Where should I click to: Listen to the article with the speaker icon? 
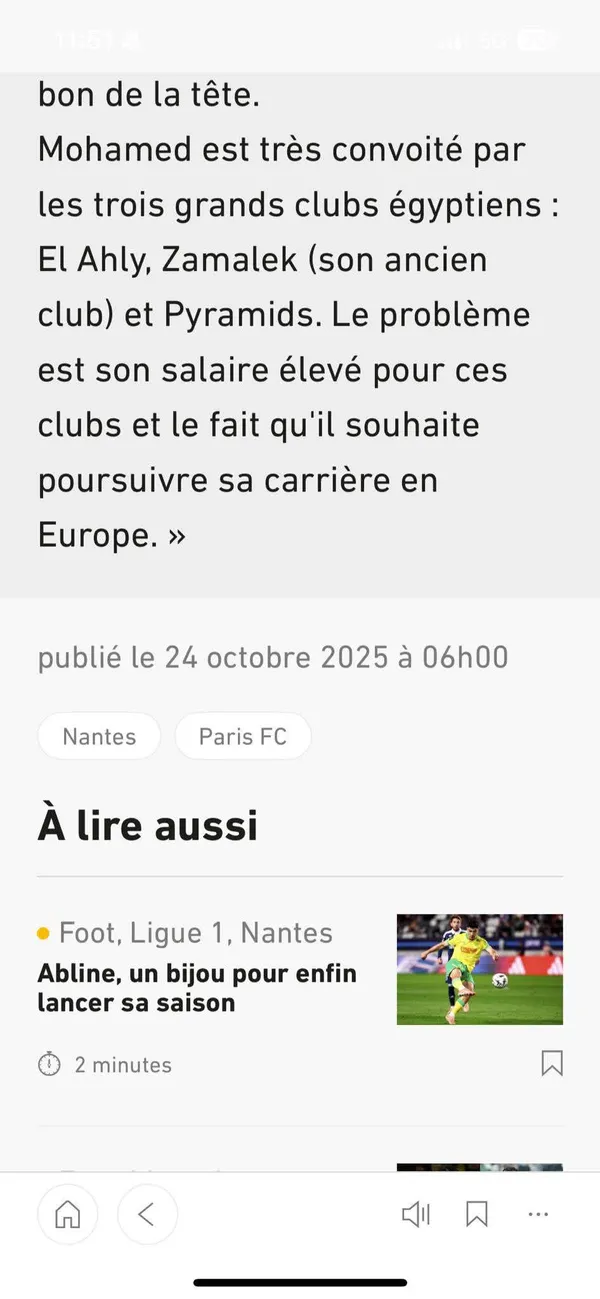[x=415, y=1214]
